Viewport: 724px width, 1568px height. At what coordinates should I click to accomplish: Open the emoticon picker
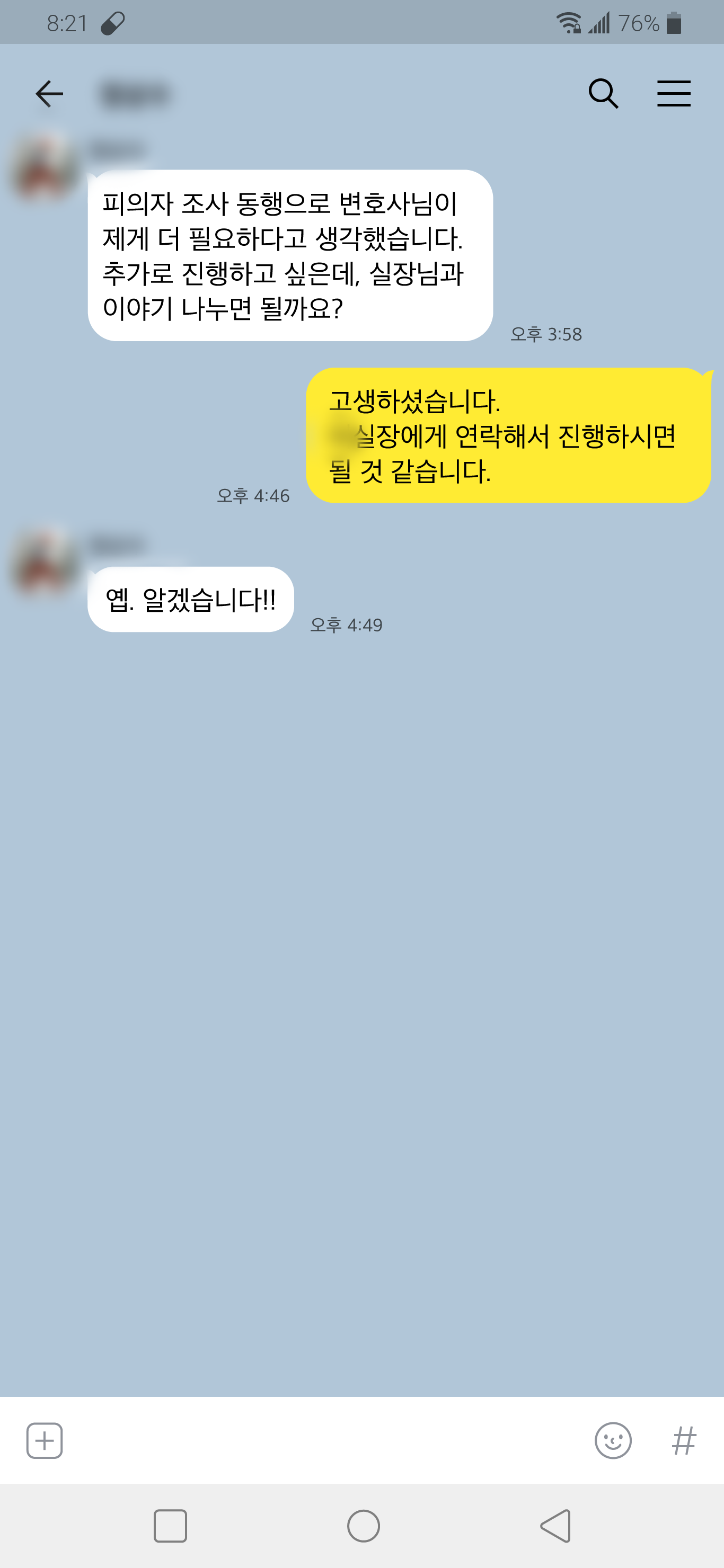[613, 1440]
